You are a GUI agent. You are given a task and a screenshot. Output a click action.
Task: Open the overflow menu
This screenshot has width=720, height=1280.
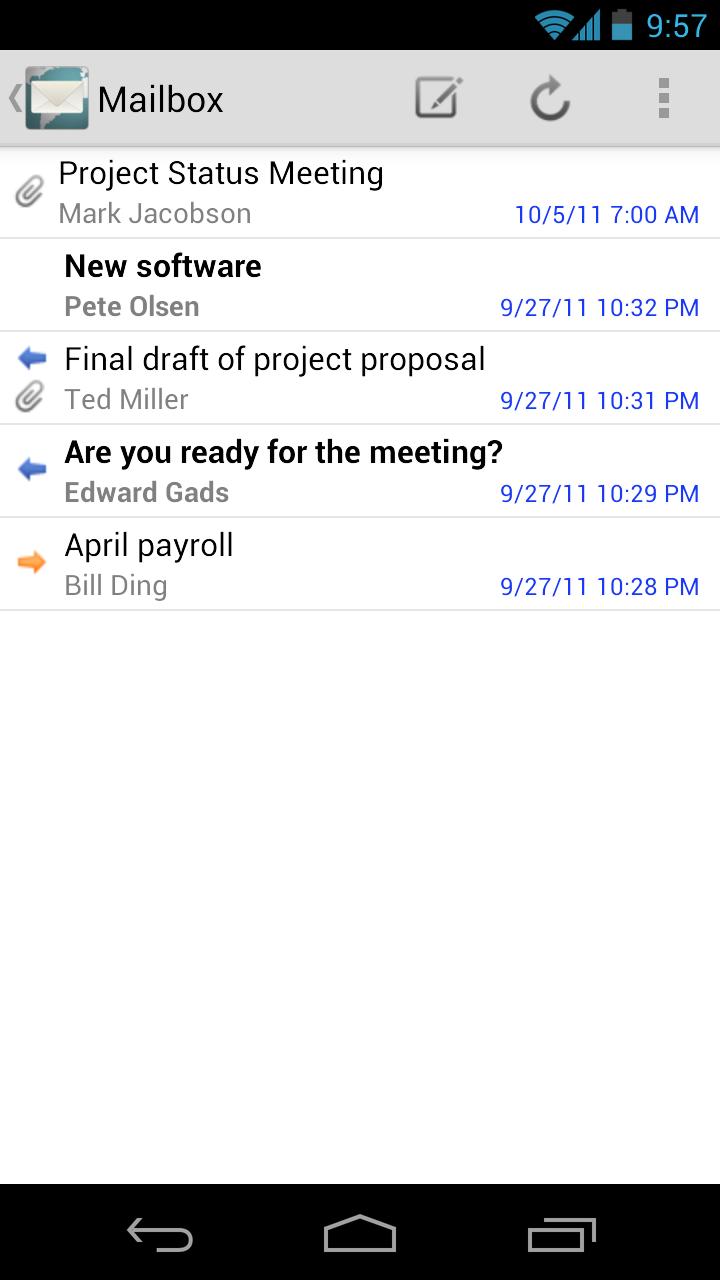(x=663, y=99)
